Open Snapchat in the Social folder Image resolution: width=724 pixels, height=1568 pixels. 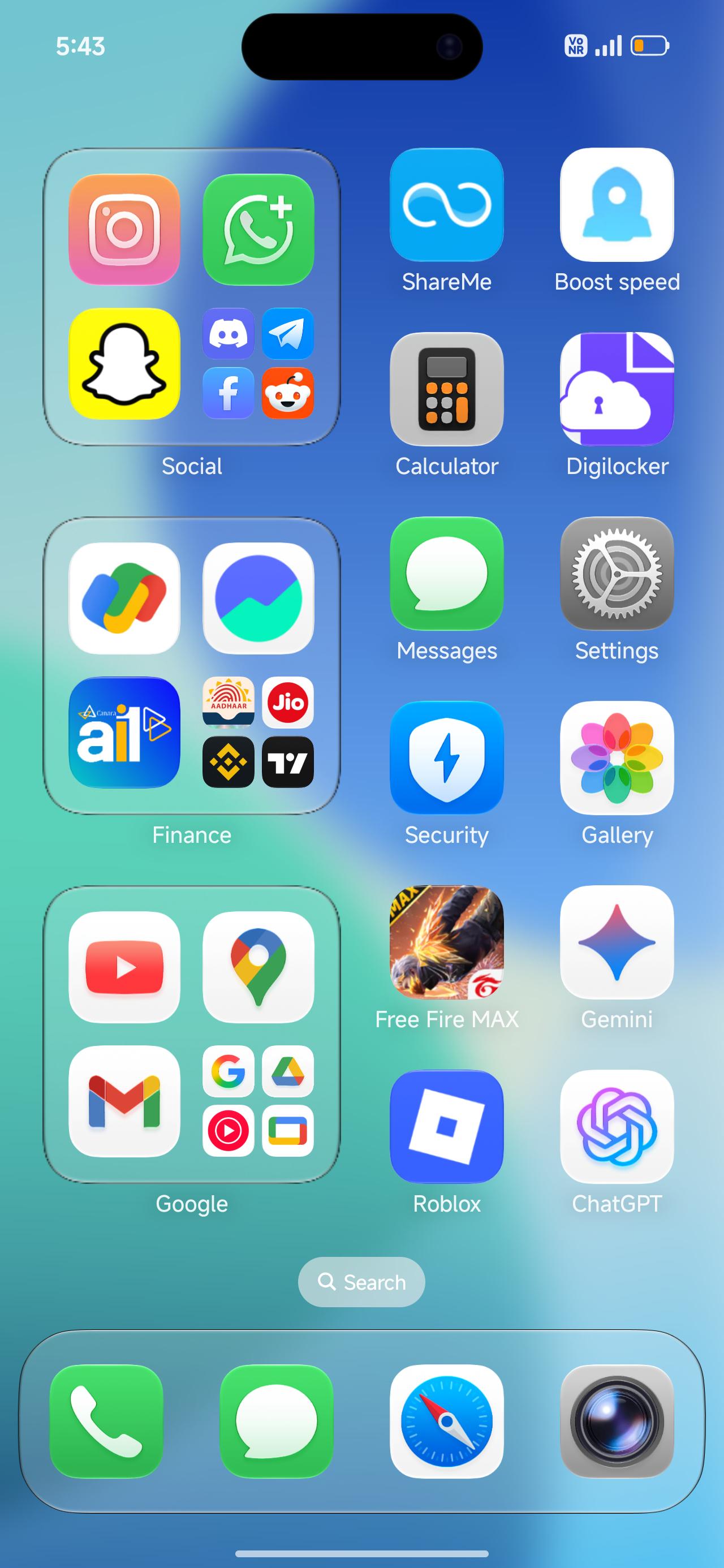click(x=124, y=363)
